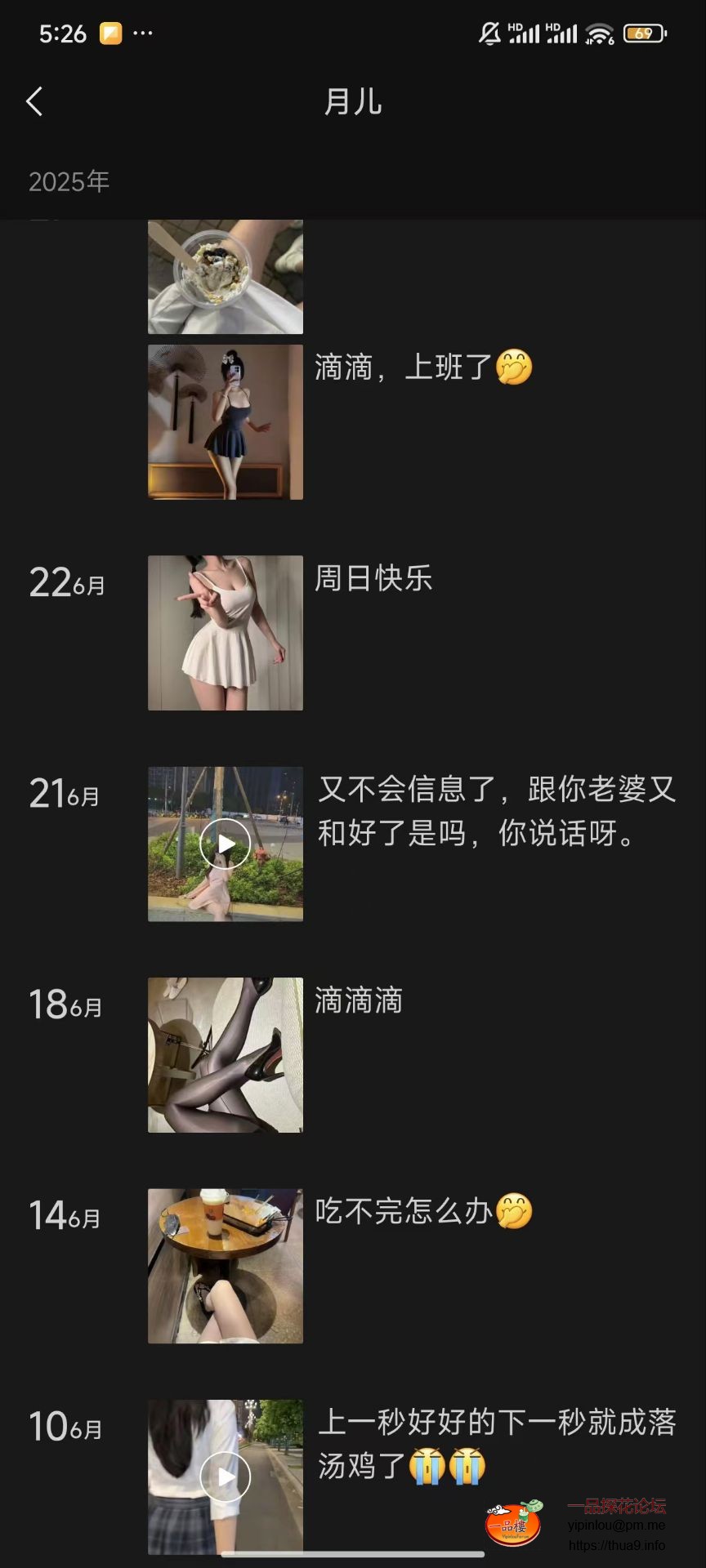Go back from 月儿's moments page

tap(34, 102)
